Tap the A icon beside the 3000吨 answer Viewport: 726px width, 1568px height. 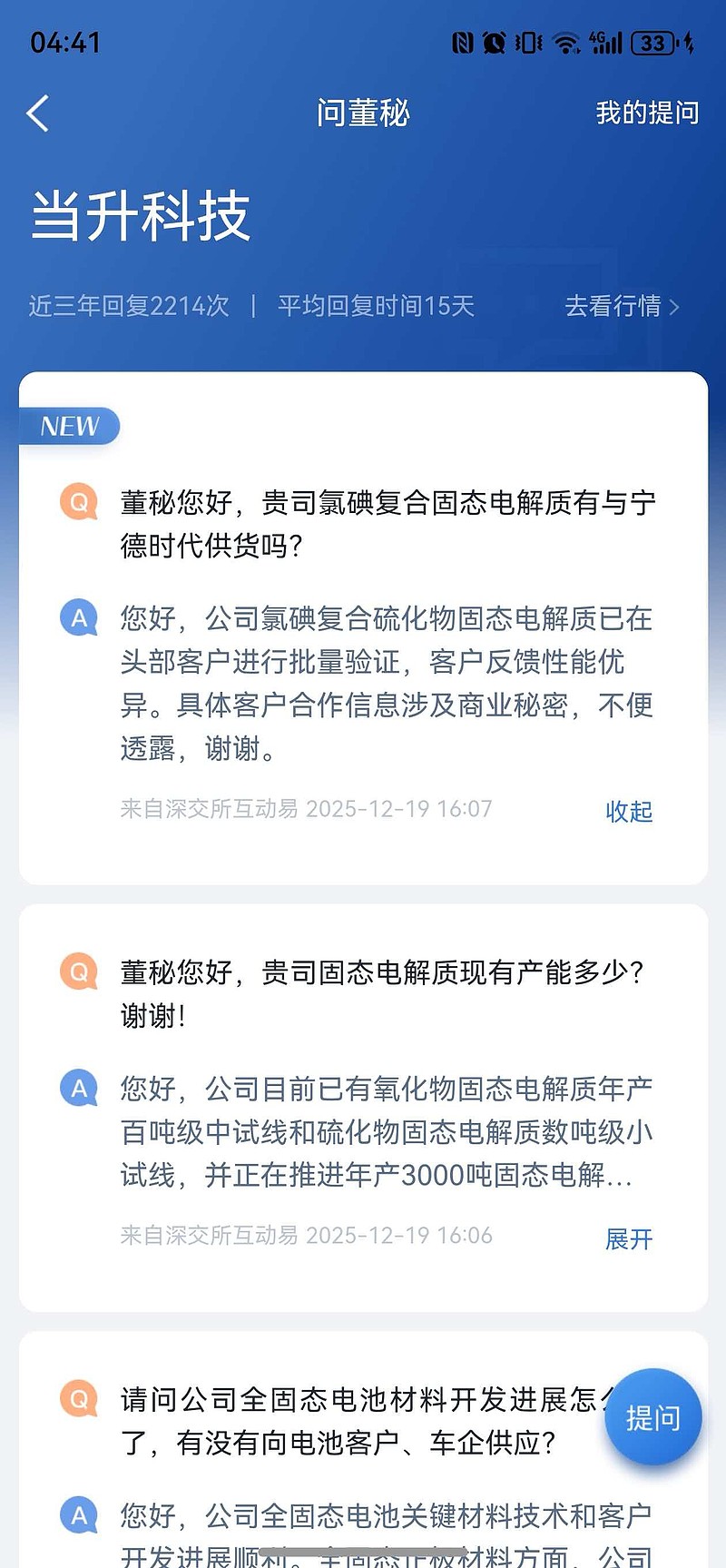79,1088
